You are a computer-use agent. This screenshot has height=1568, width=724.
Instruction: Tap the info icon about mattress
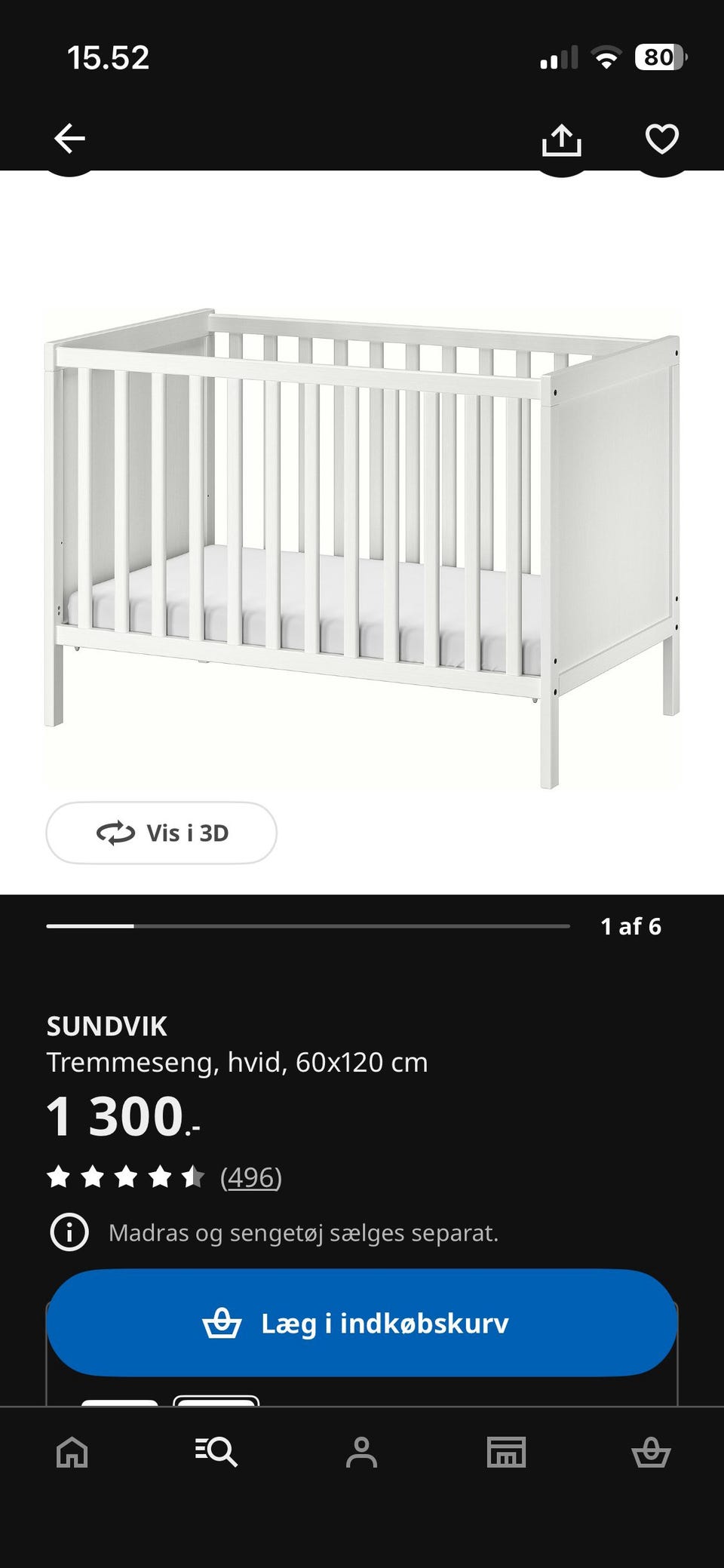pos(69,1232)
